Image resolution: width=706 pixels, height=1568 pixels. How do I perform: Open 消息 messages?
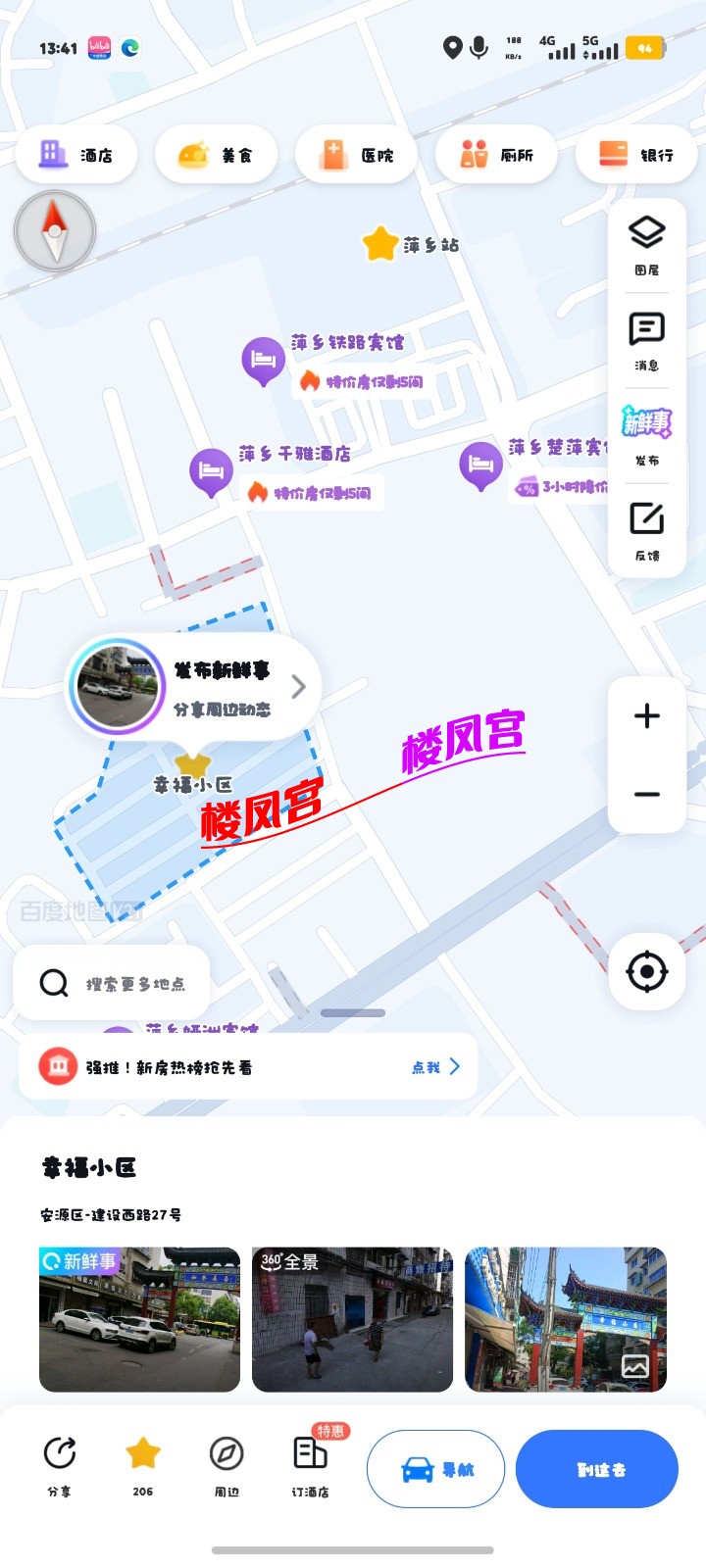point(646,340)
